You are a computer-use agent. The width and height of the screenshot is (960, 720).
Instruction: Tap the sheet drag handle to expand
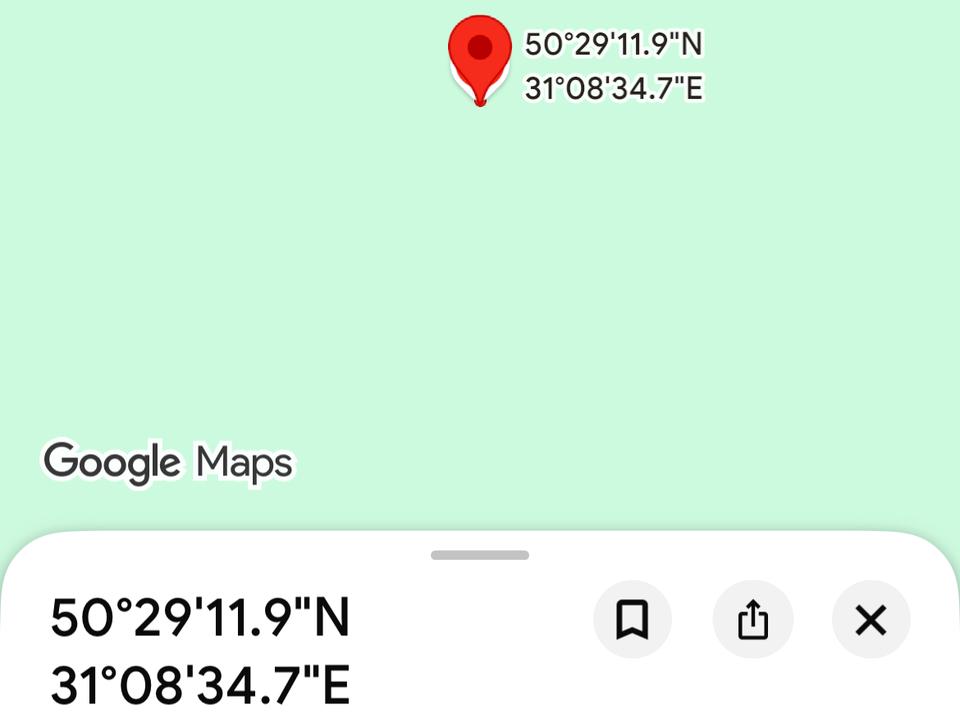click(x=480, y=555)
